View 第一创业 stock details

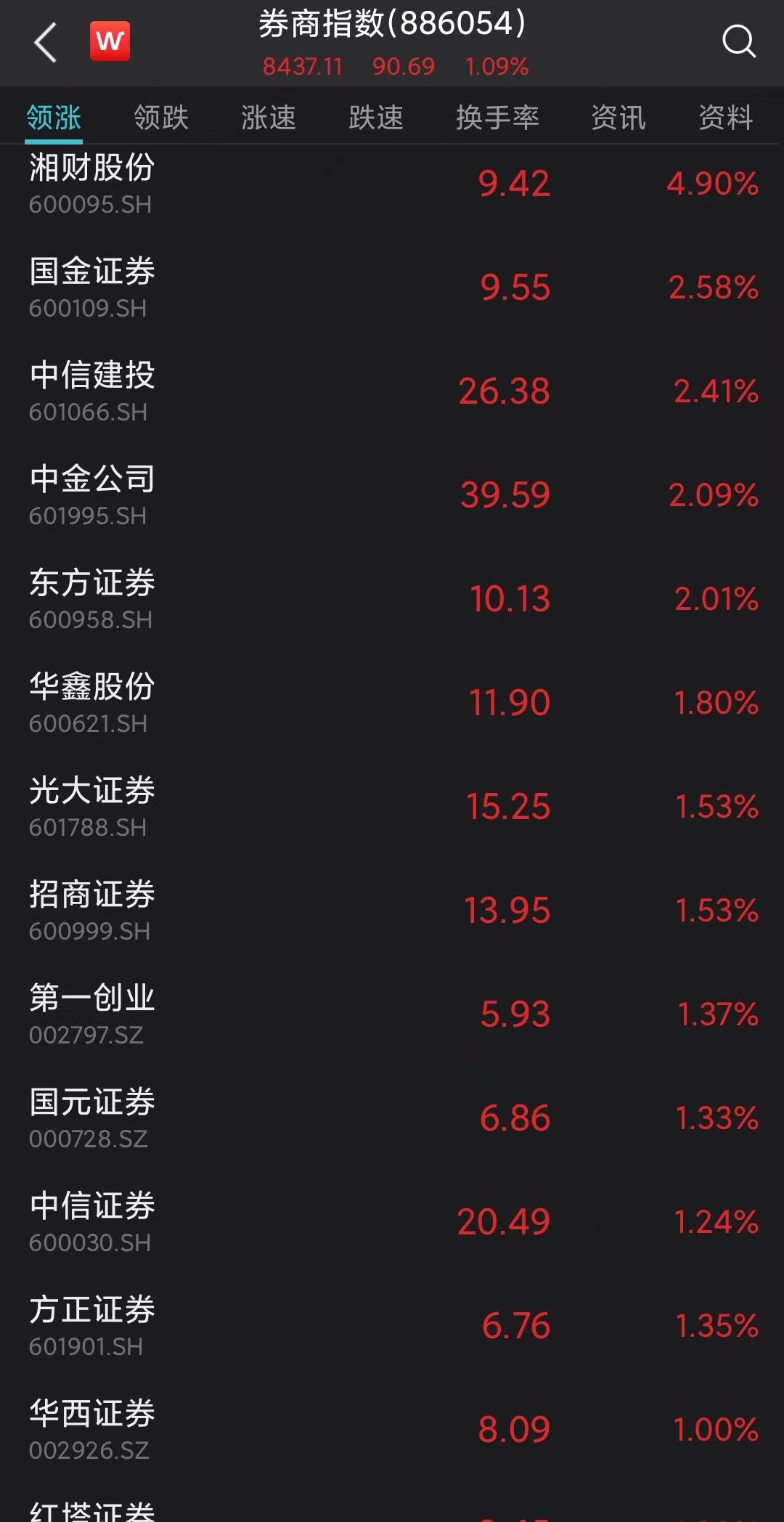tap(392, 1014)
